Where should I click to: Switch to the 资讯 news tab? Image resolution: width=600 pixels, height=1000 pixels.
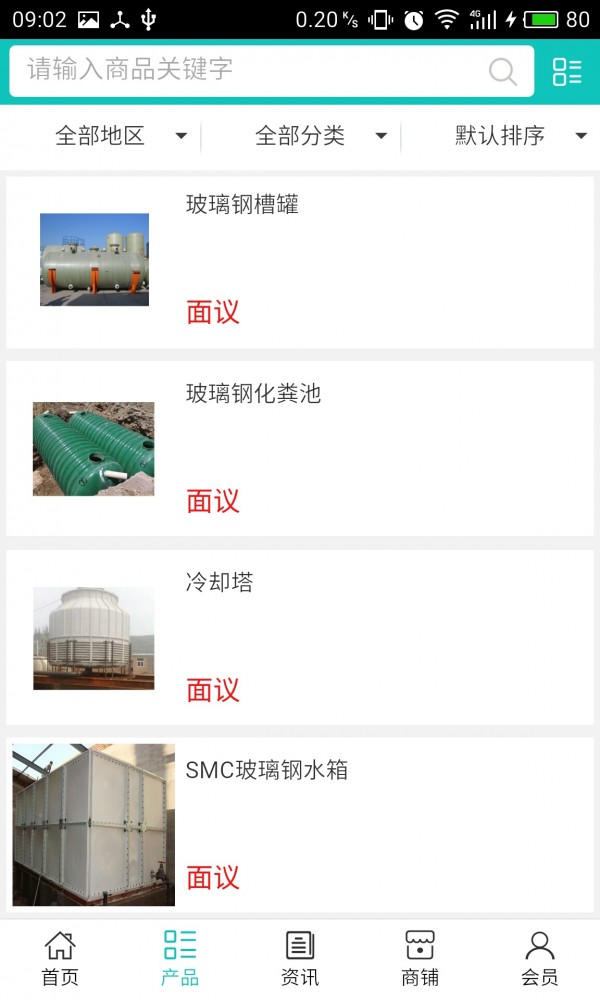click(300, 958)
